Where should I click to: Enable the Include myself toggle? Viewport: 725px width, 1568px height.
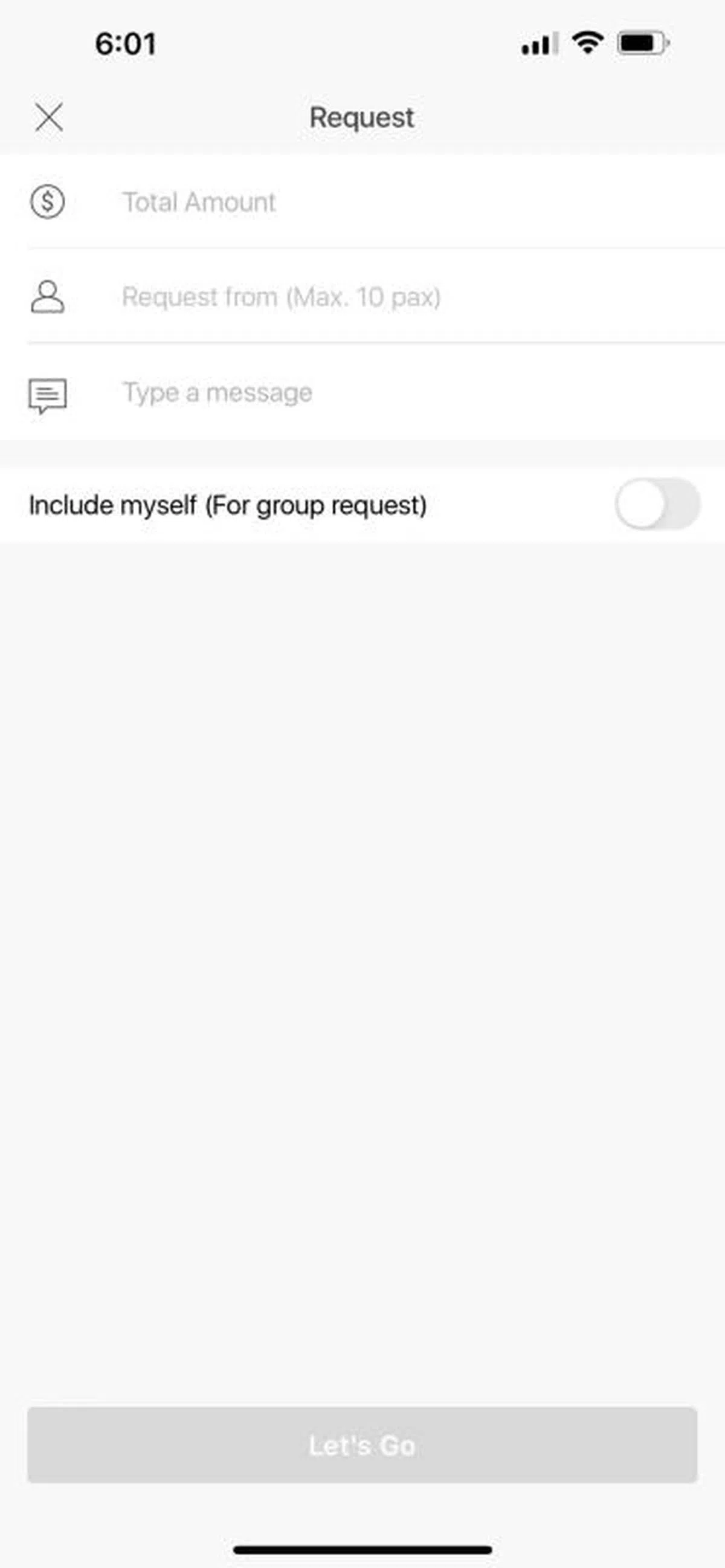[x=657, y=505]
